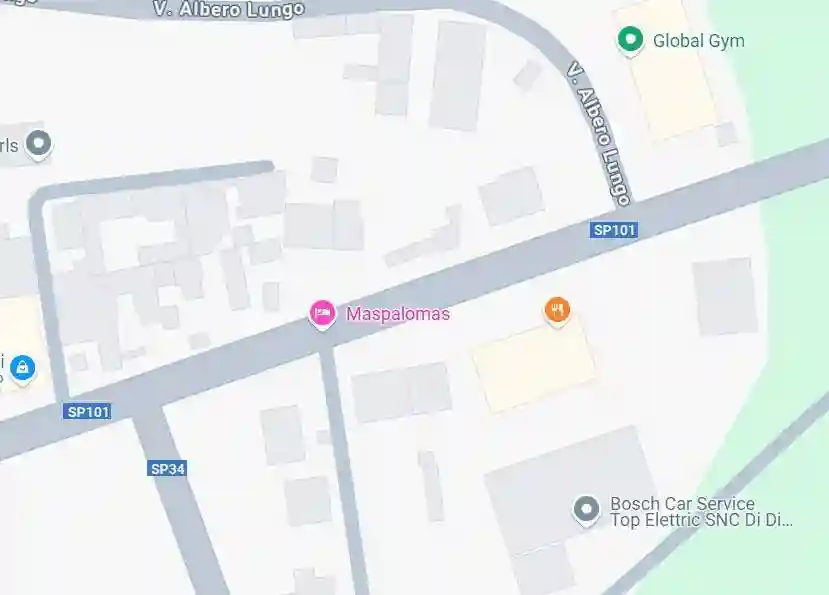Open the Global Gym place marker
The height and width of the screenshot is (595, 829).
click(630, 40)
